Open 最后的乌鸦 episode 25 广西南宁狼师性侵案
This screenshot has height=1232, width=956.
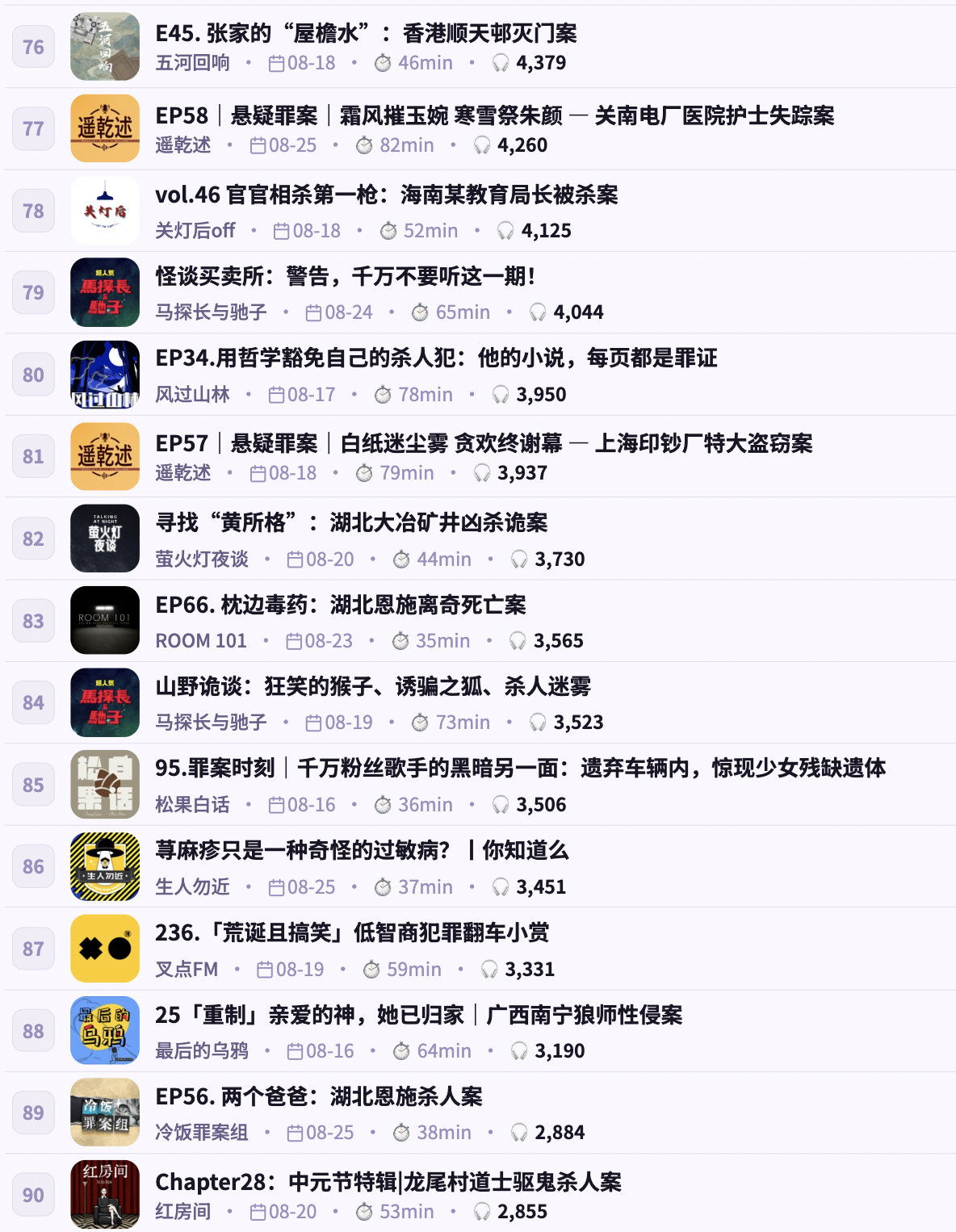(418, 1015)
